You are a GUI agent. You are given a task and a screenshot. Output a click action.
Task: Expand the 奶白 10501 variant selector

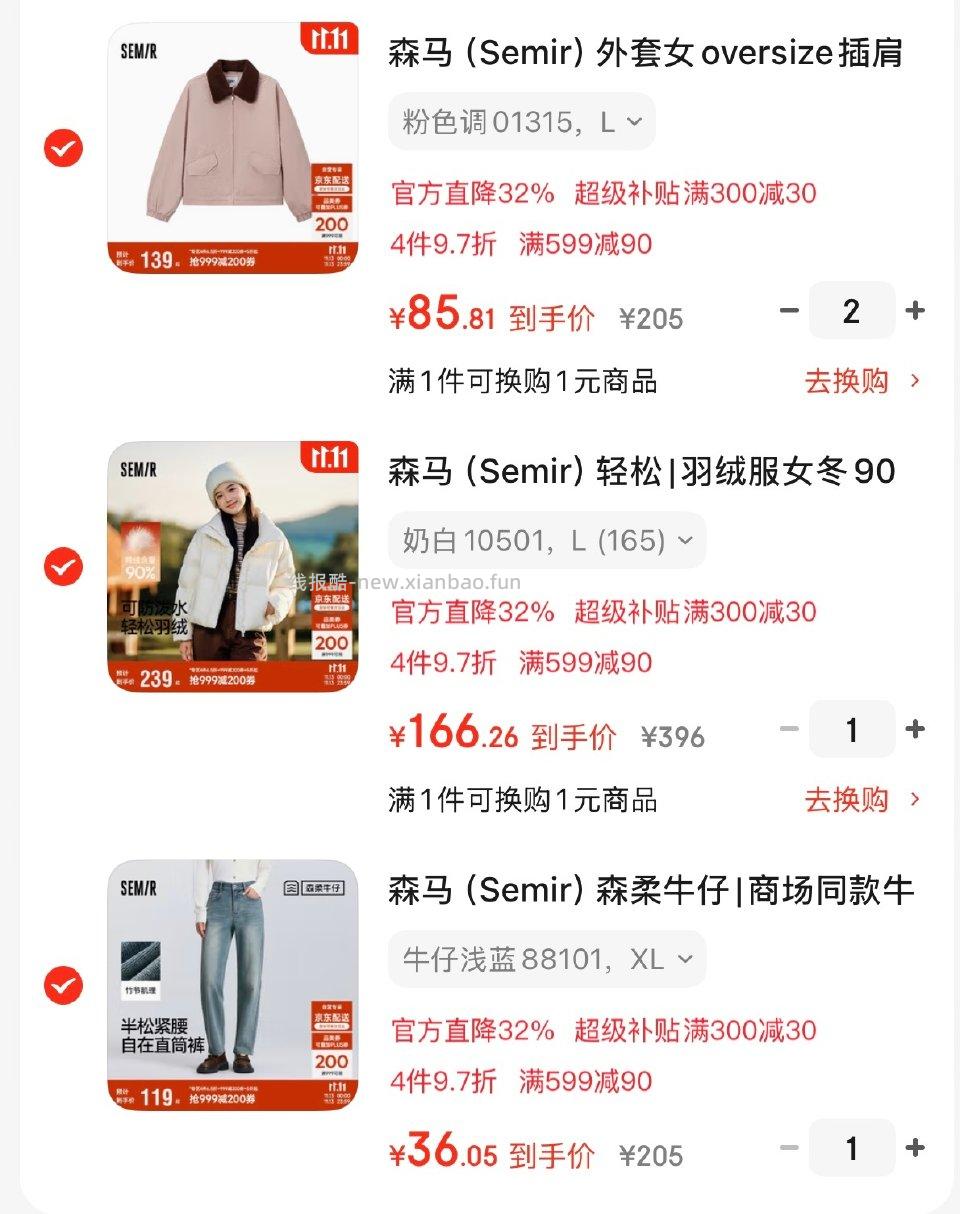(546, 539)
